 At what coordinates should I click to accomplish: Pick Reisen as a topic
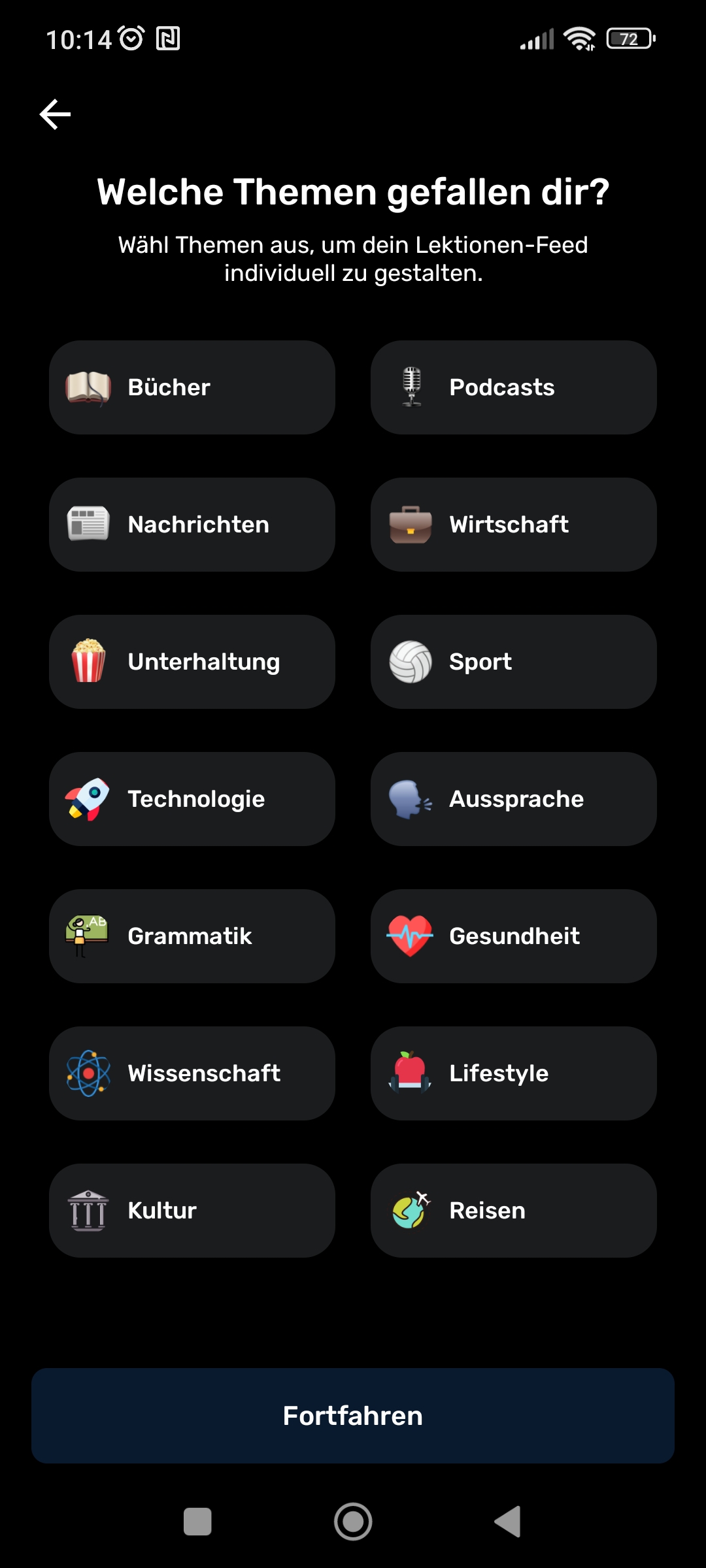[x=513, y=1211]
